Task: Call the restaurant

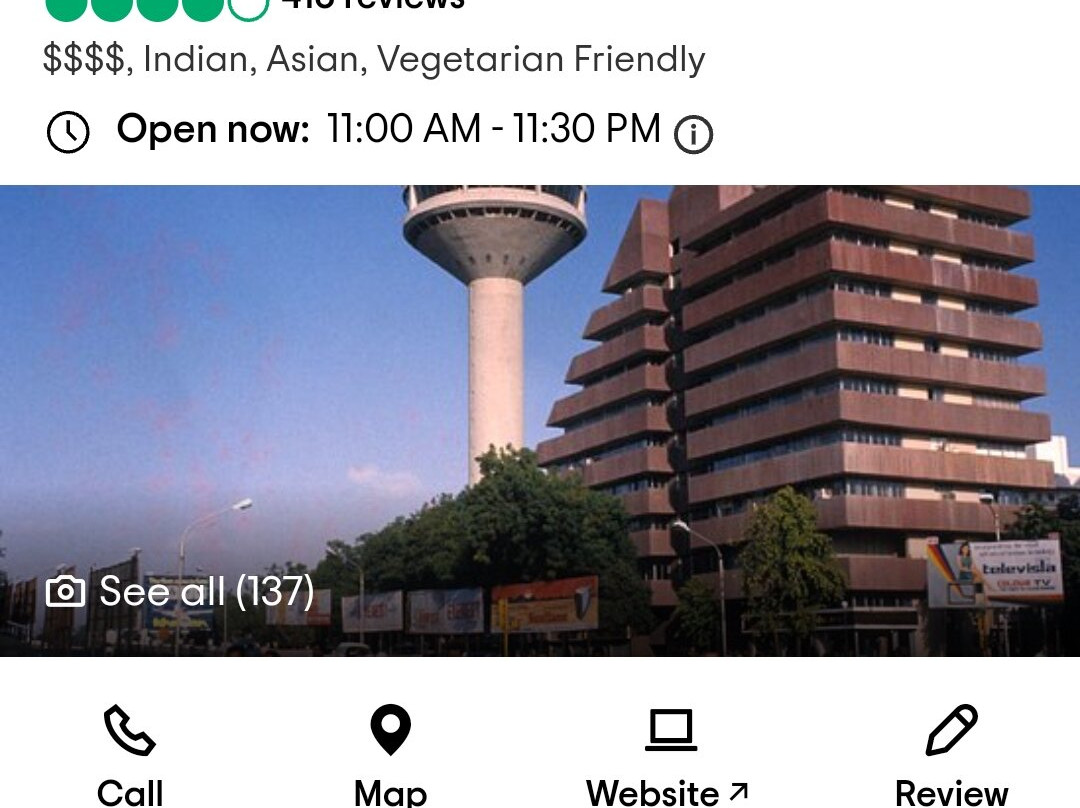Action: [x=130, y=756]
